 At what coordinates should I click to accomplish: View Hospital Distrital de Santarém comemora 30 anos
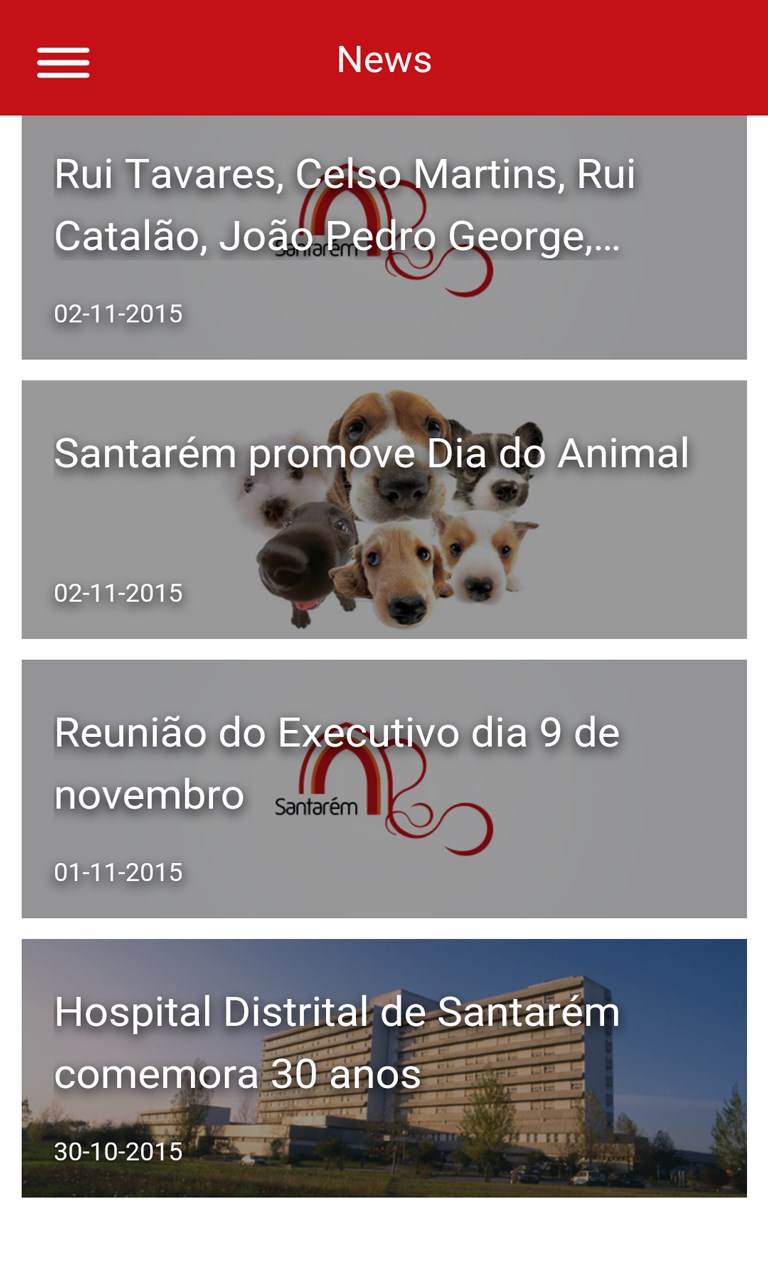pyautogui.click(x=384, y=1067)
